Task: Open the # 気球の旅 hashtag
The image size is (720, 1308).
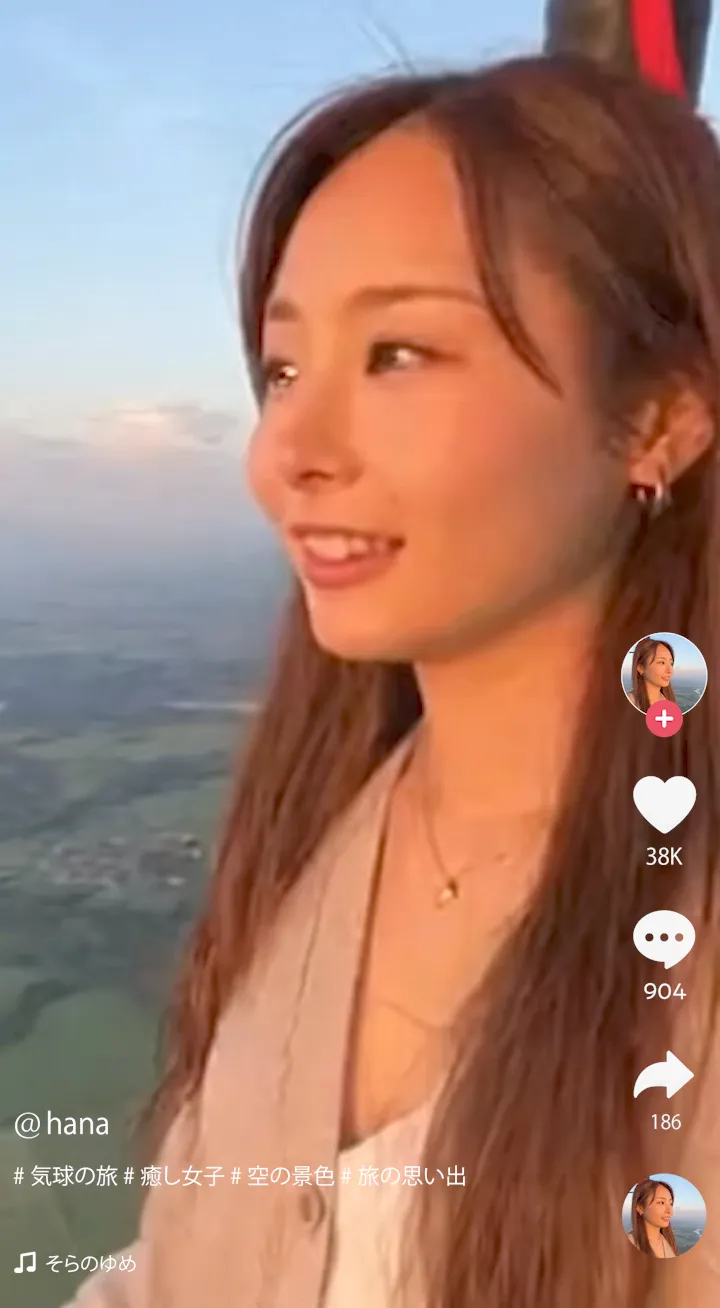Action: 66,1176
